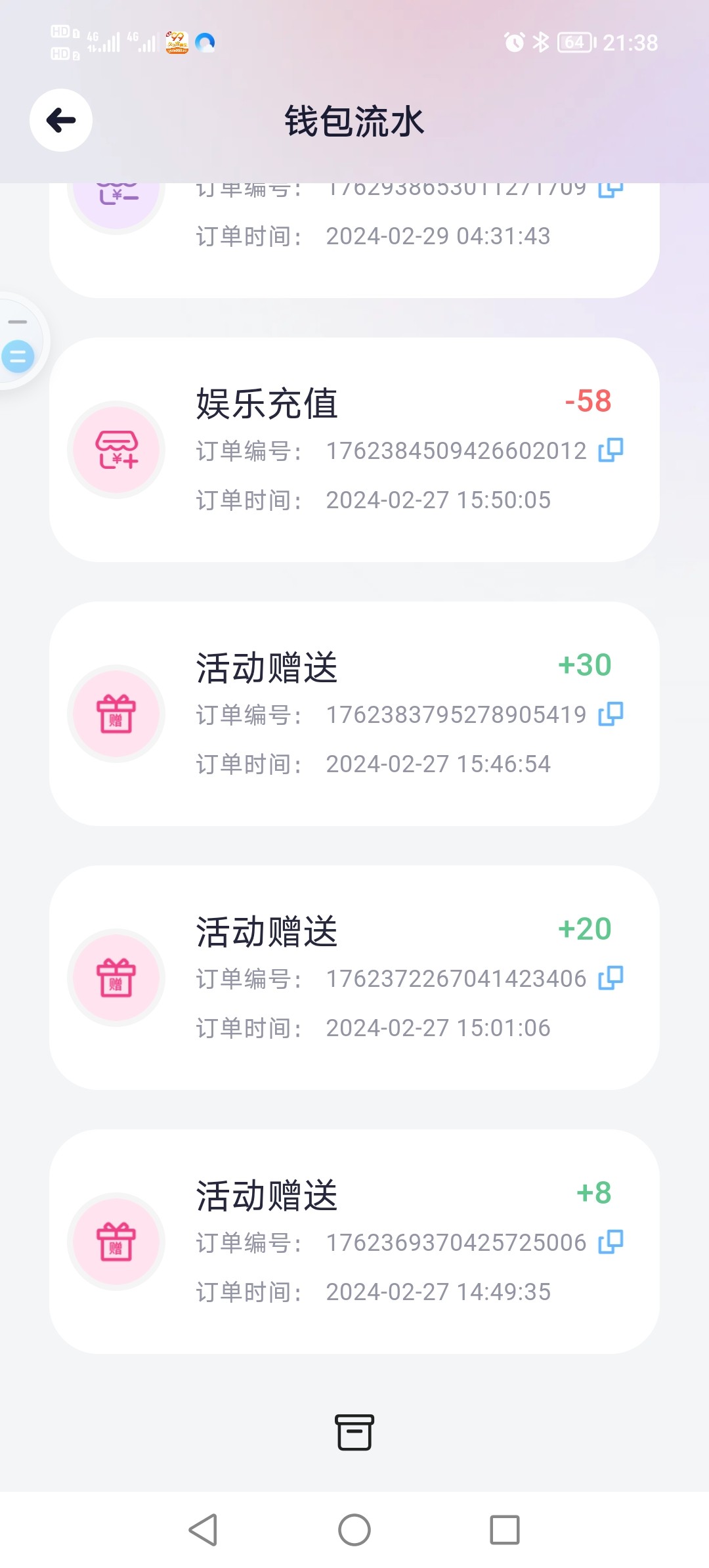This screenshot has width=709, height=1568.
Task: Copy order number 1762369370425725006
Action: [x=611, y=1242]
